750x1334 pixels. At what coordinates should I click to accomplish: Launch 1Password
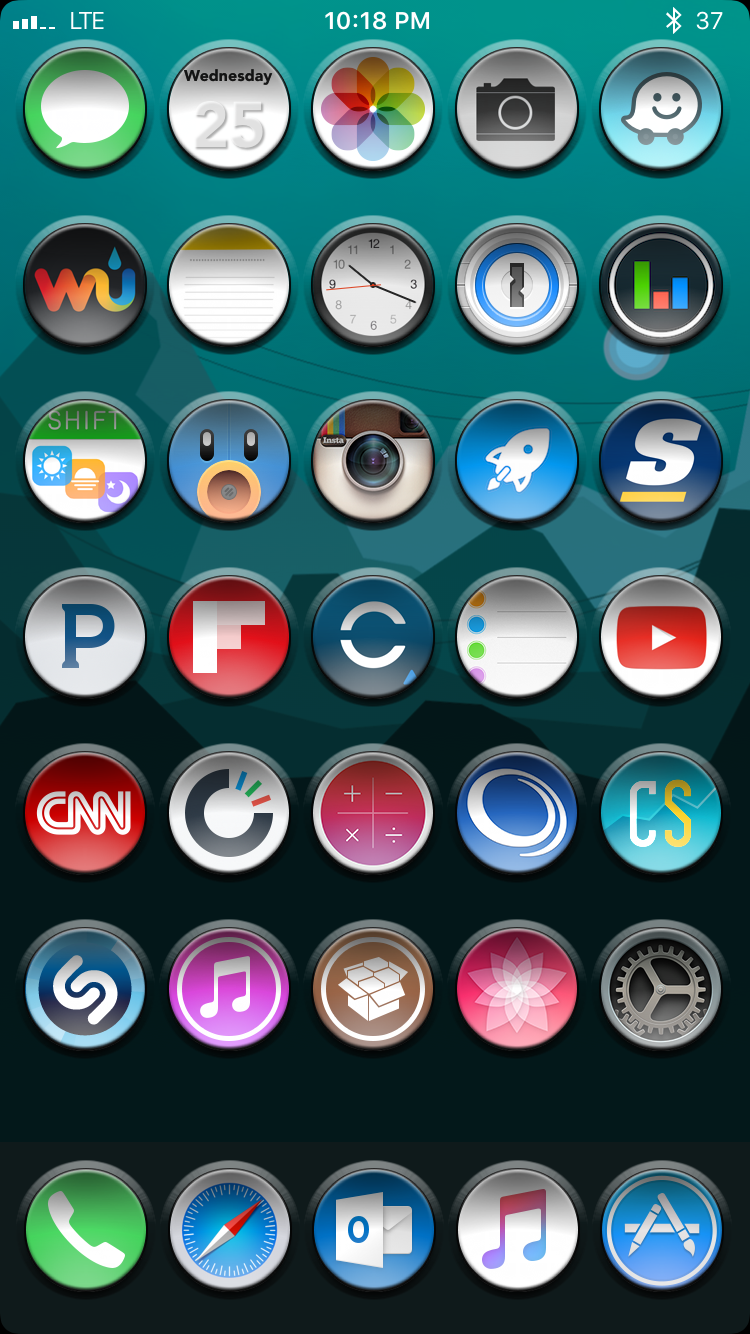pyautogui.click(x=517, y=285)
